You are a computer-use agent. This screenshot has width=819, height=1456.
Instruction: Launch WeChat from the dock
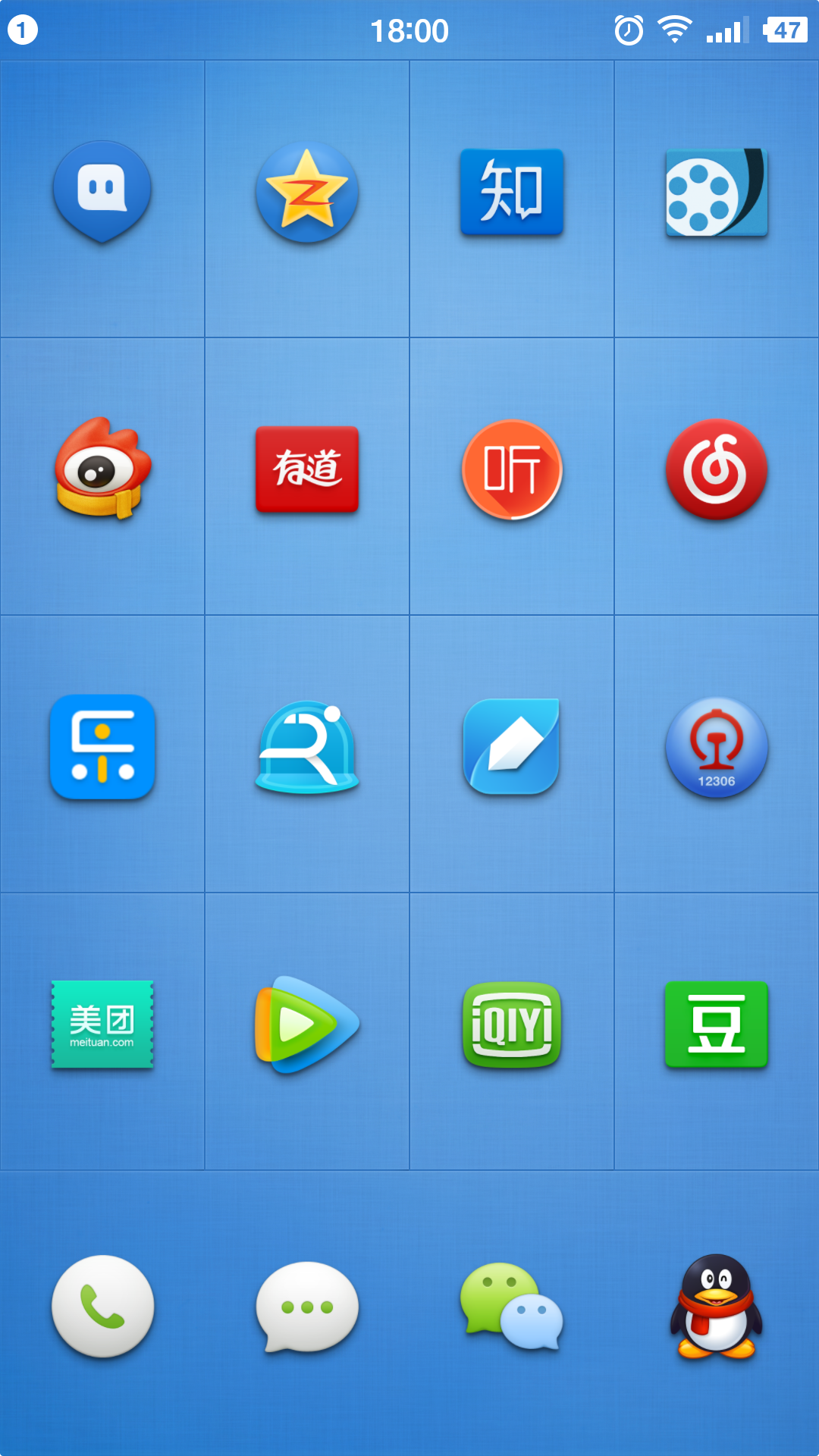pyautogui.click(x=512, y=1306)
